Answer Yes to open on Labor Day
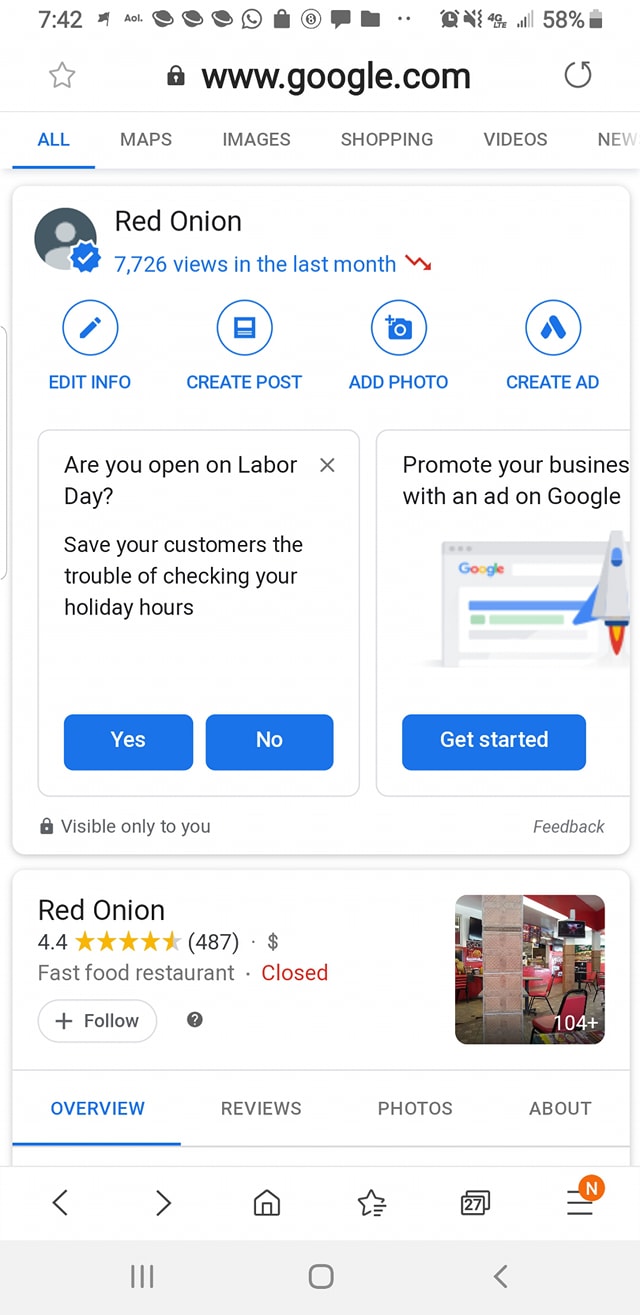The image size is (640, 1315). [x=128, y=741]
